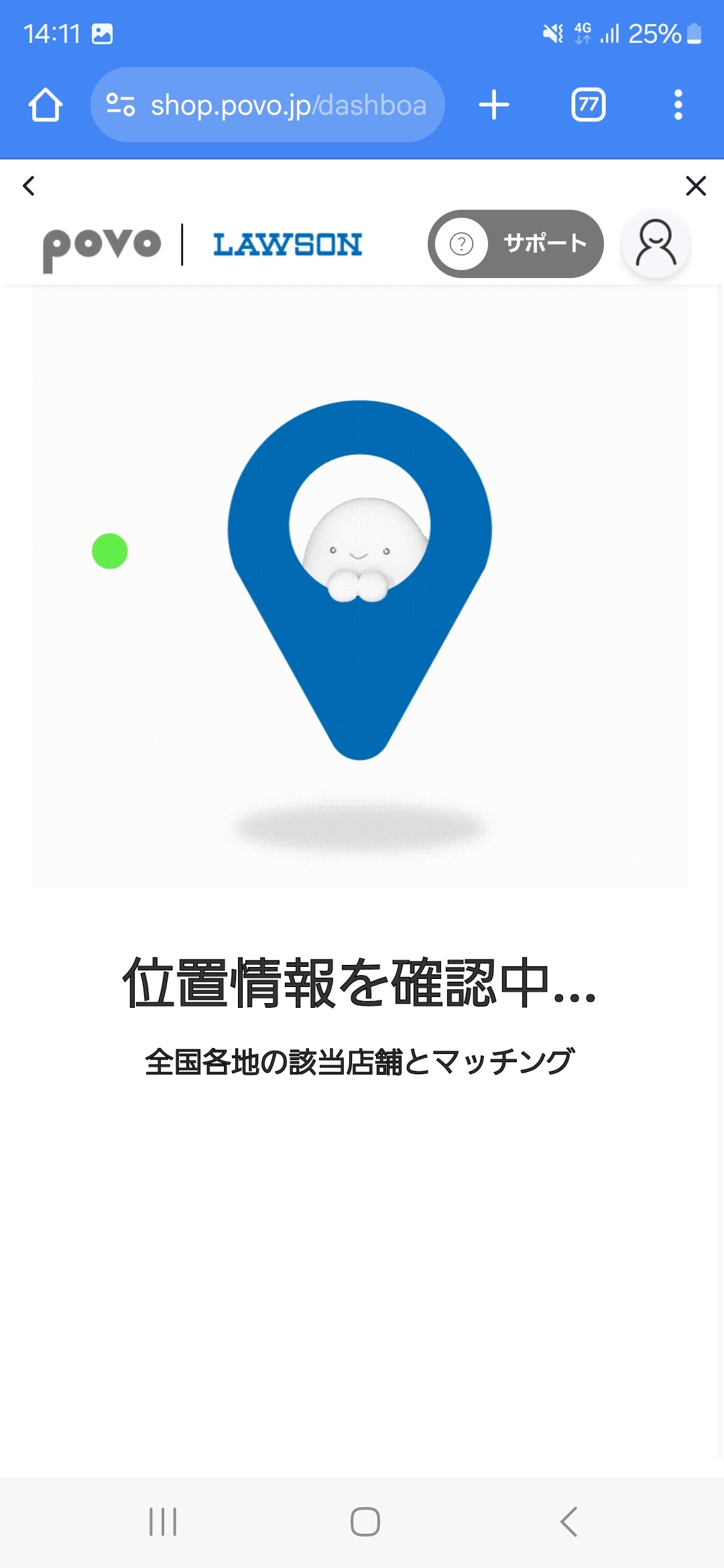This screenshot has height=1568, width=724.
Task: Open the site security info icon
Action: [x=121, y=105]
